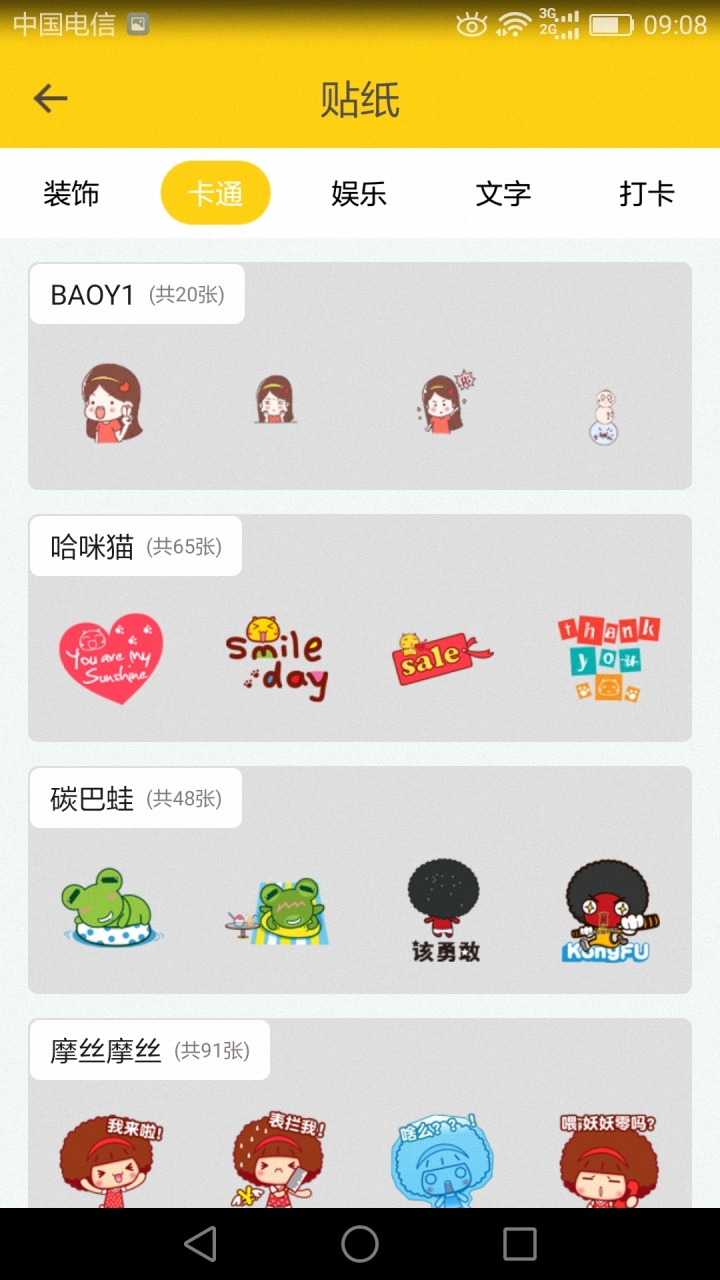The image size is (720, 1280).
Task: Switch to the 娱乐 tab
Action: coord(358,193)
